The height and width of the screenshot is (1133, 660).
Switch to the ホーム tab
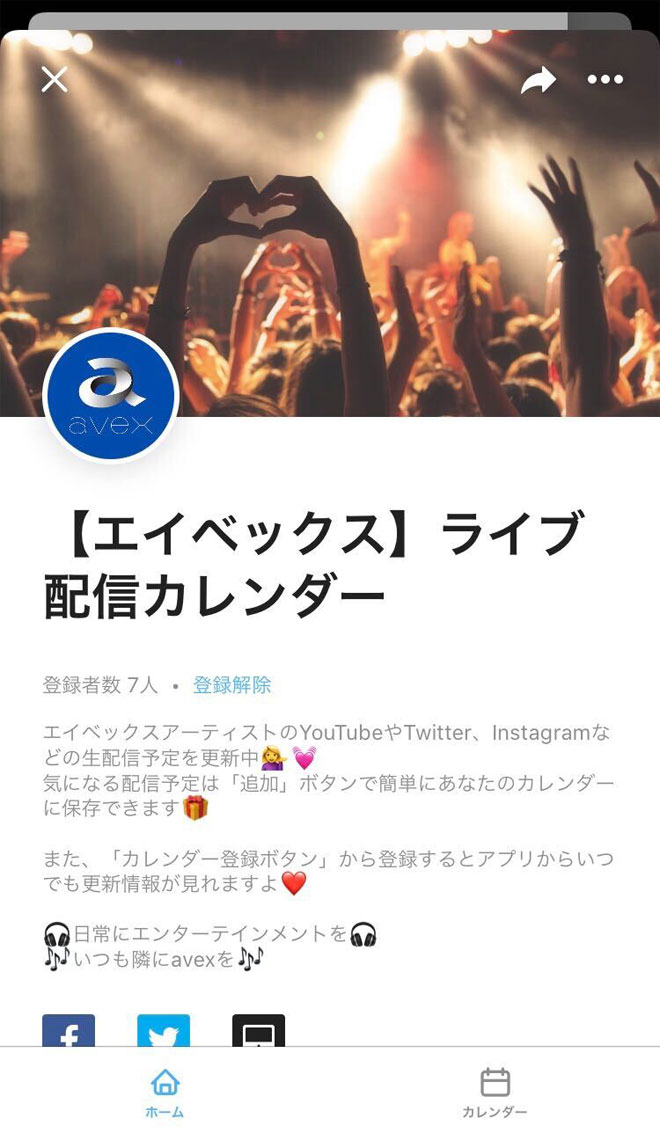(x=165, y=1092)
